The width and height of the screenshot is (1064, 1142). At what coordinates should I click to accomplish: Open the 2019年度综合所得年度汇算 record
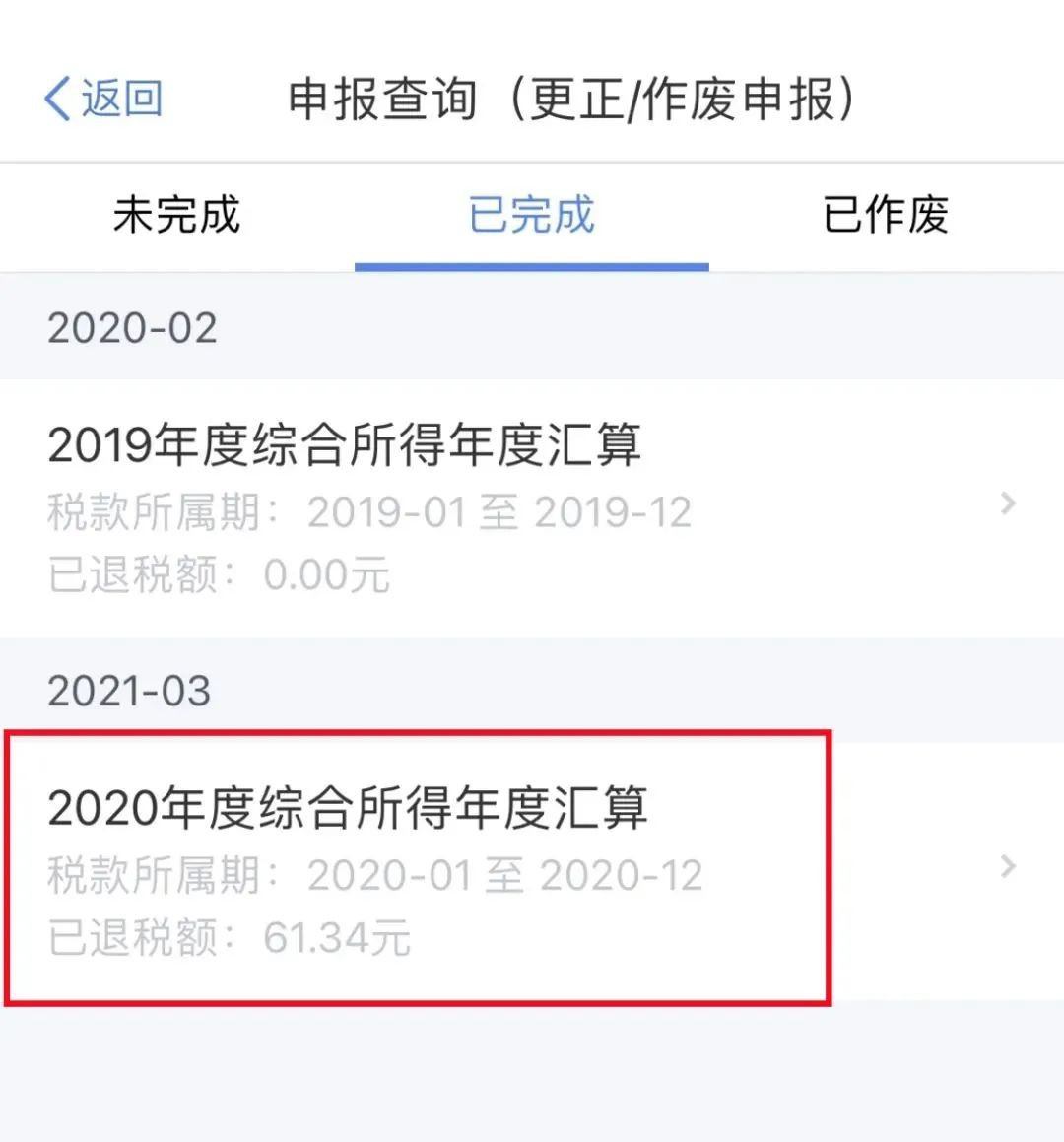(x=532, y=506)
